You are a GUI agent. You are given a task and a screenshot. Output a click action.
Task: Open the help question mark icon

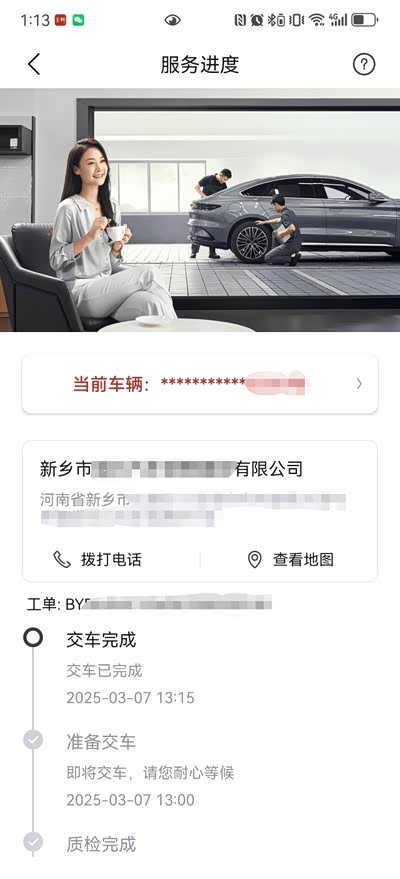(x=364, y=64)
